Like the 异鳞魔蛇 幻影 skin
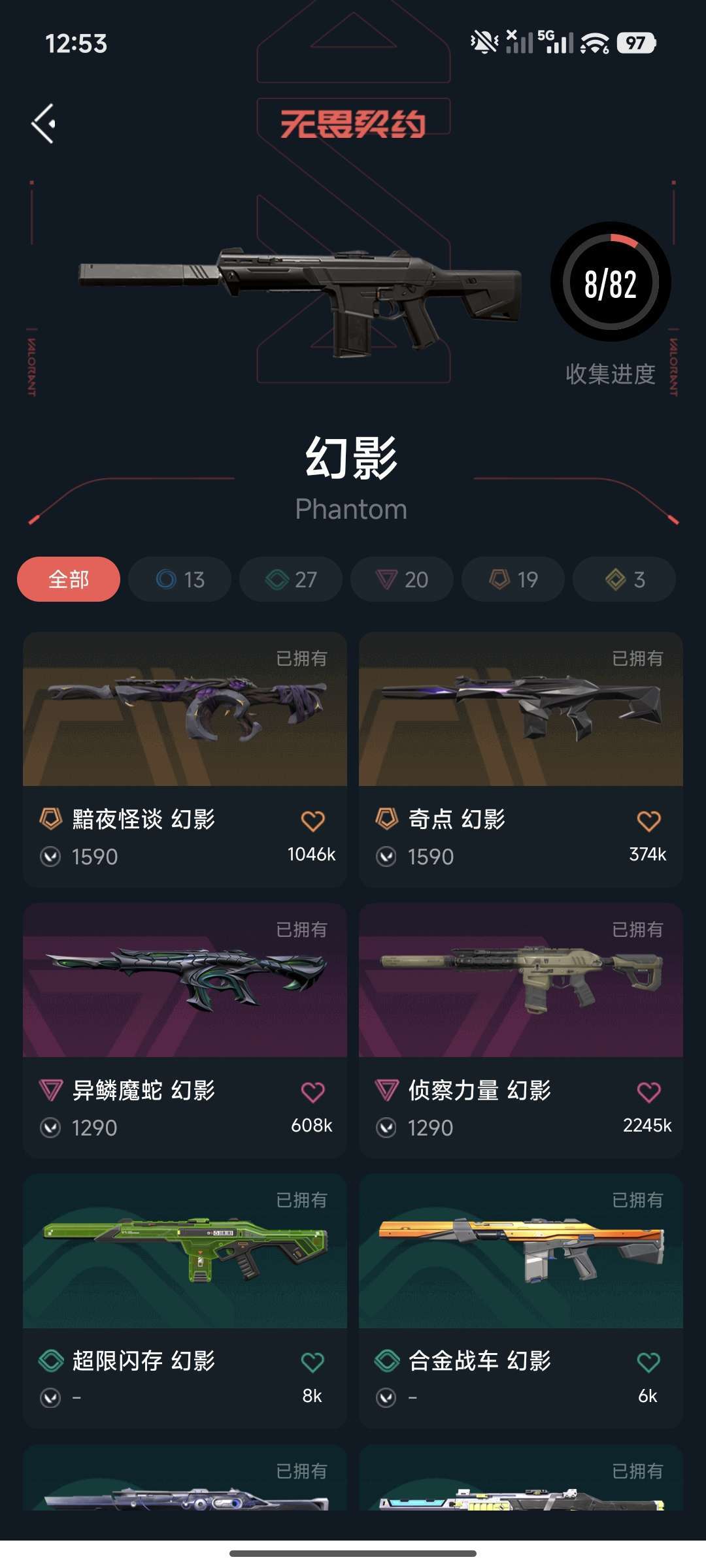706x1568 pixels. 312,1092
